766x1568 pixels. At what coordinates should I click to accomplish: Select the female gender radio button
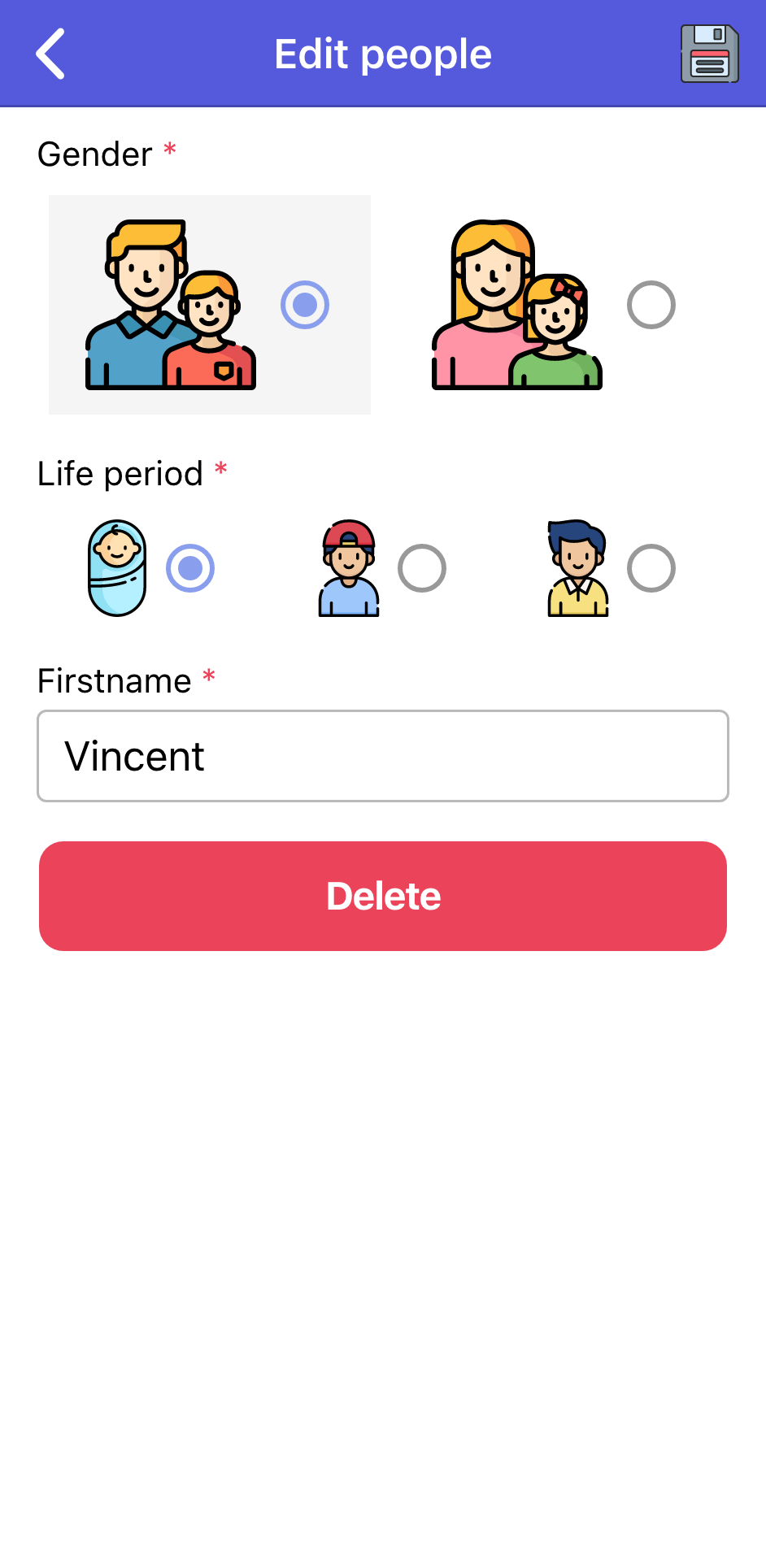click(651, 305)
